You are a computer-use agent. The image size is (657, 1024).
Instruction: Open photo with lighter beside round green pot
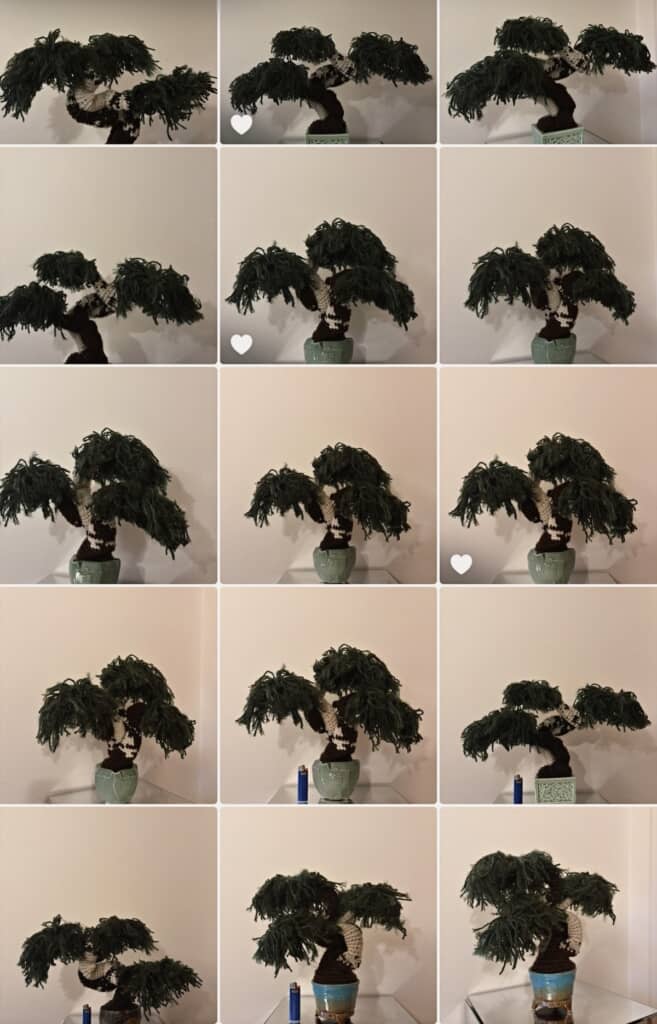[x=328, y=695]
